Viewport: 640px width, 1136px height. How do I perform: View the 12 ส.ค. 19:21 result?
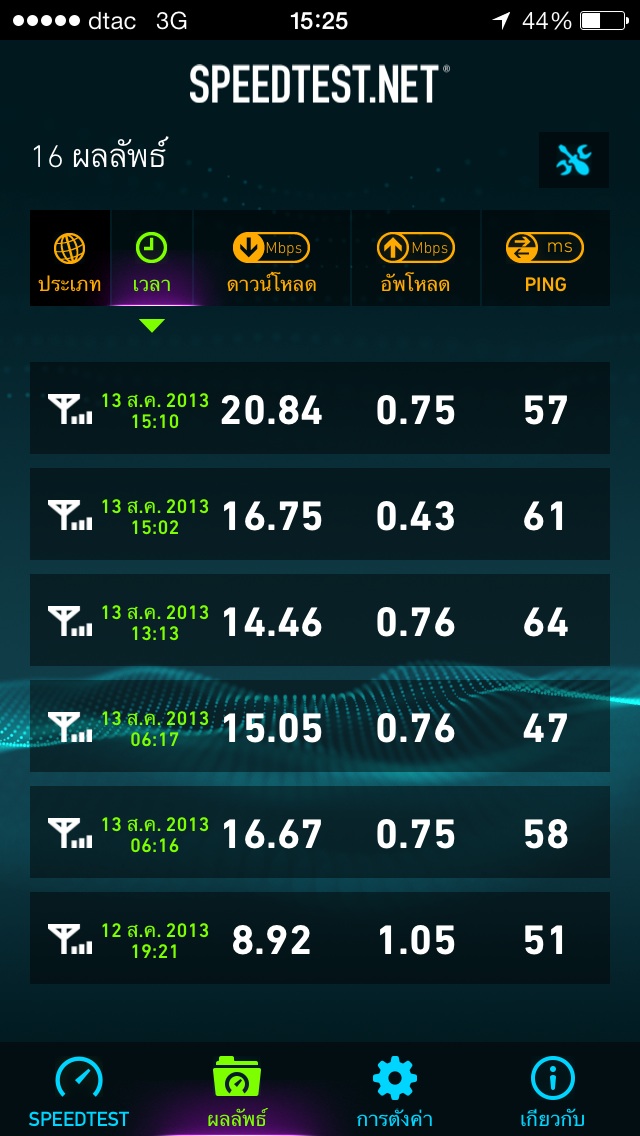[320, 938]
